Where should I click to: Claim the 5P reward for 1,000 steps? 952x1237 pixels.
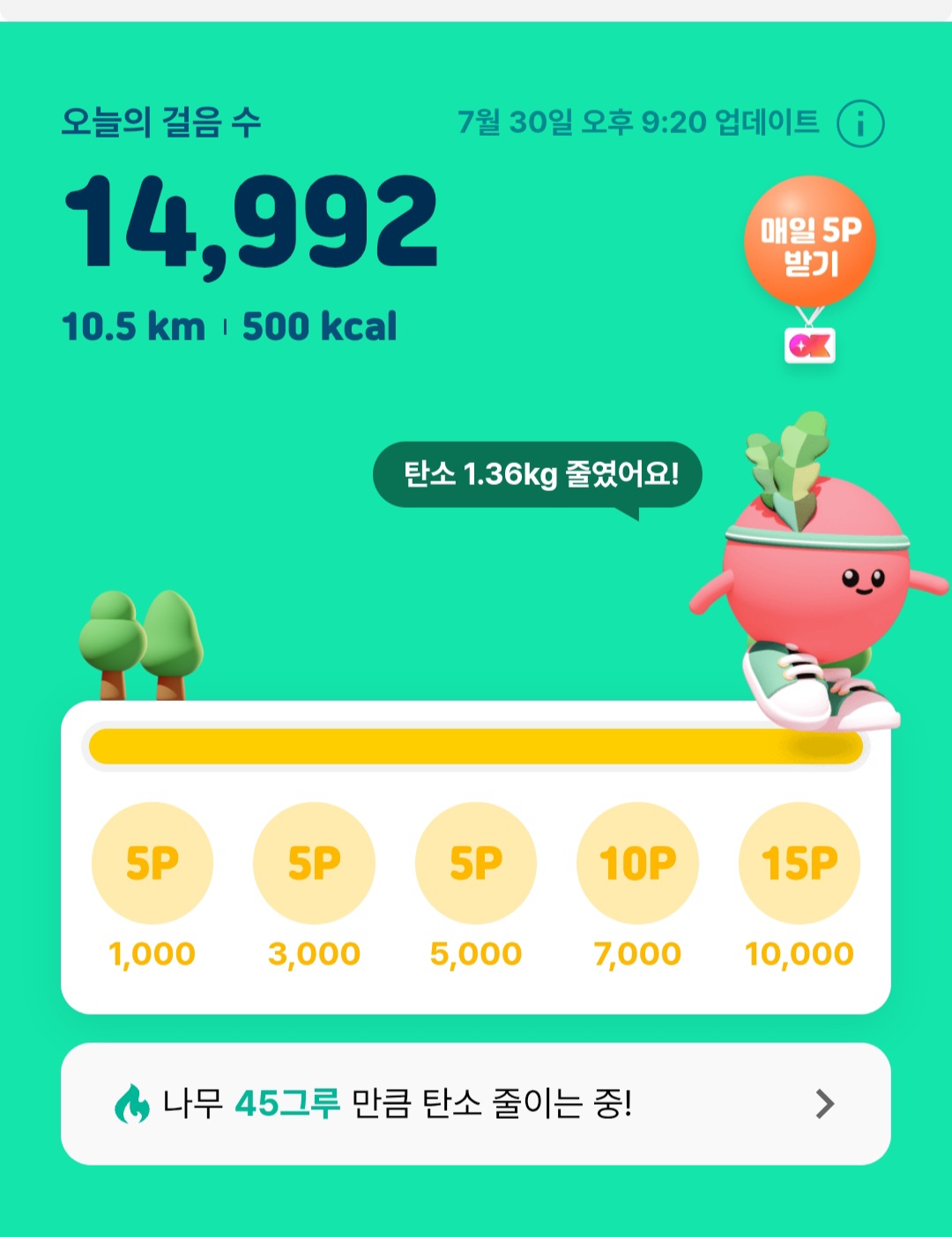tap(152, 863)
